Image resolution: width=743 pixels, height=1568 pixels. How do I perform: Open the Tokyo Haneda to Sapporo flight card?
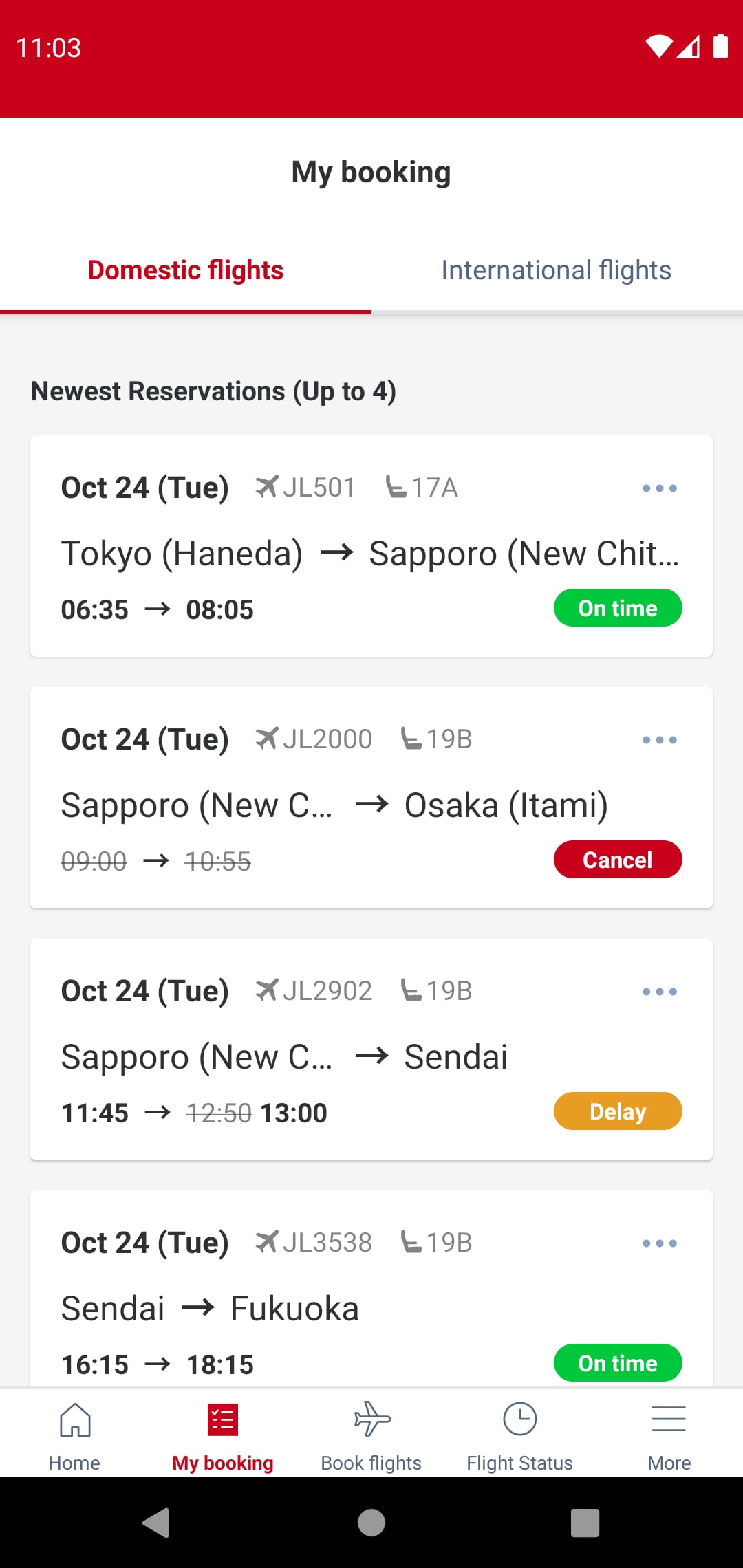point(371,543)
